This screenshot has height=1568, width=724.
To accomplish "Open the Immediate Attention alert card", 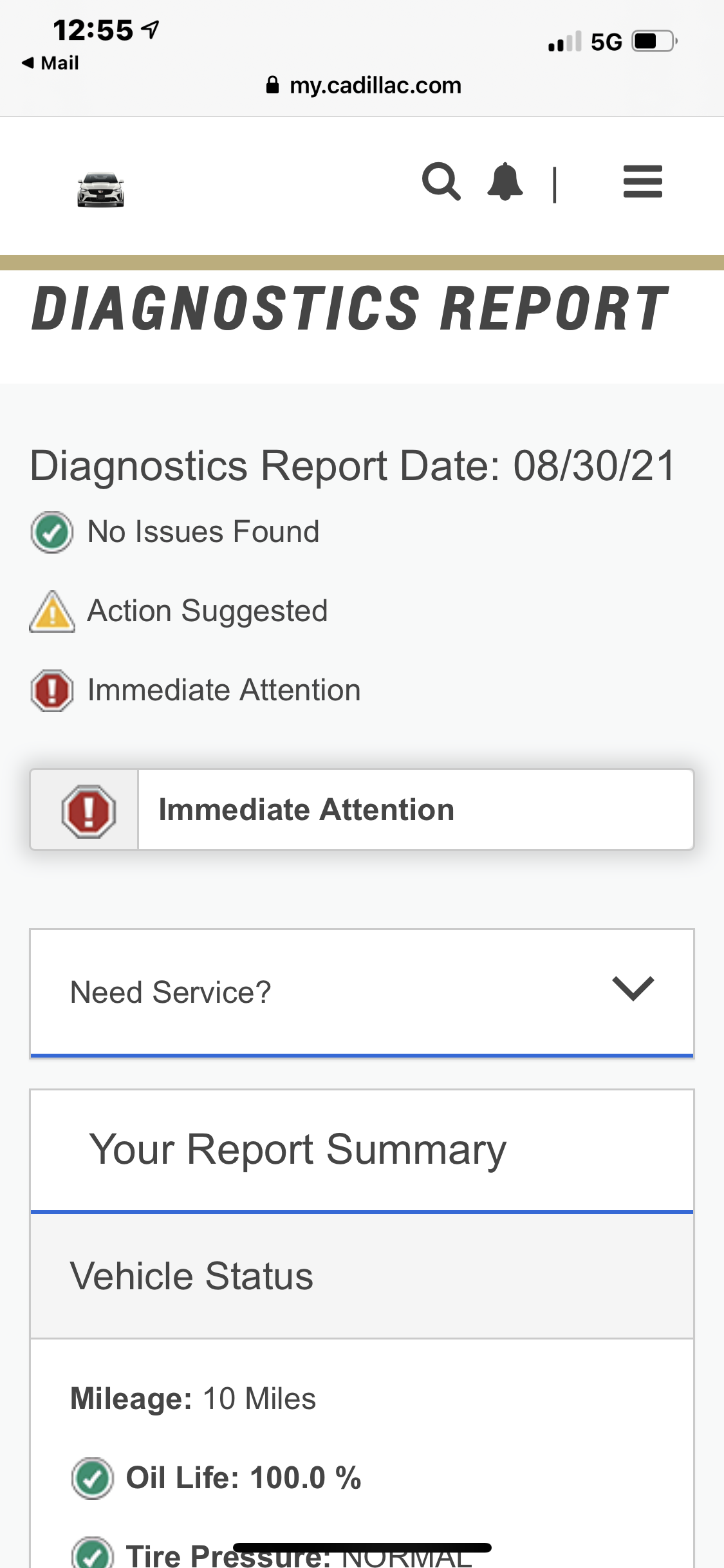I will point(362,810).
